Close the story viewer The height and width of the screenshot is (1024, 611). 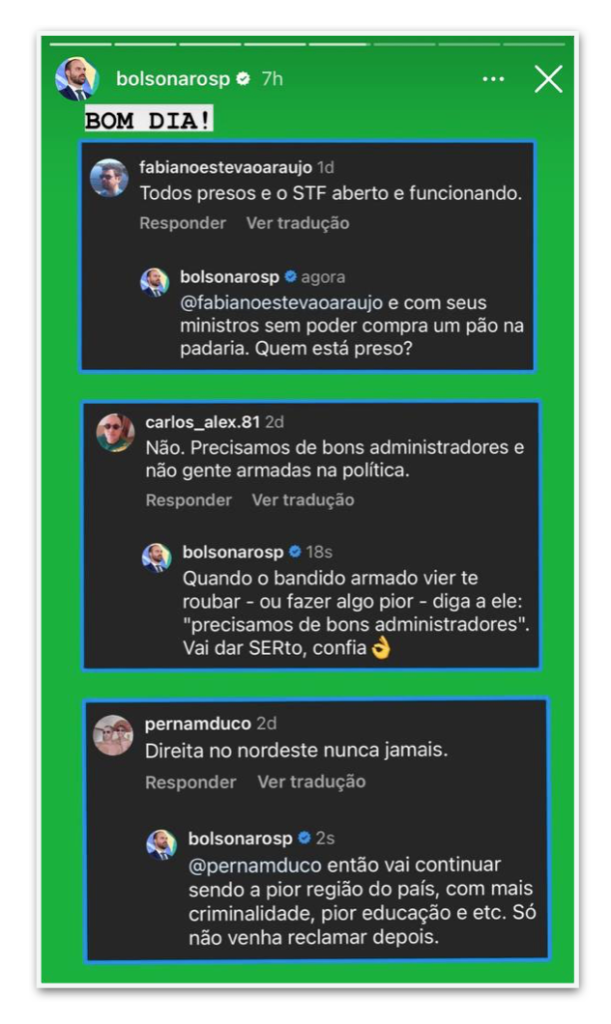548,79
